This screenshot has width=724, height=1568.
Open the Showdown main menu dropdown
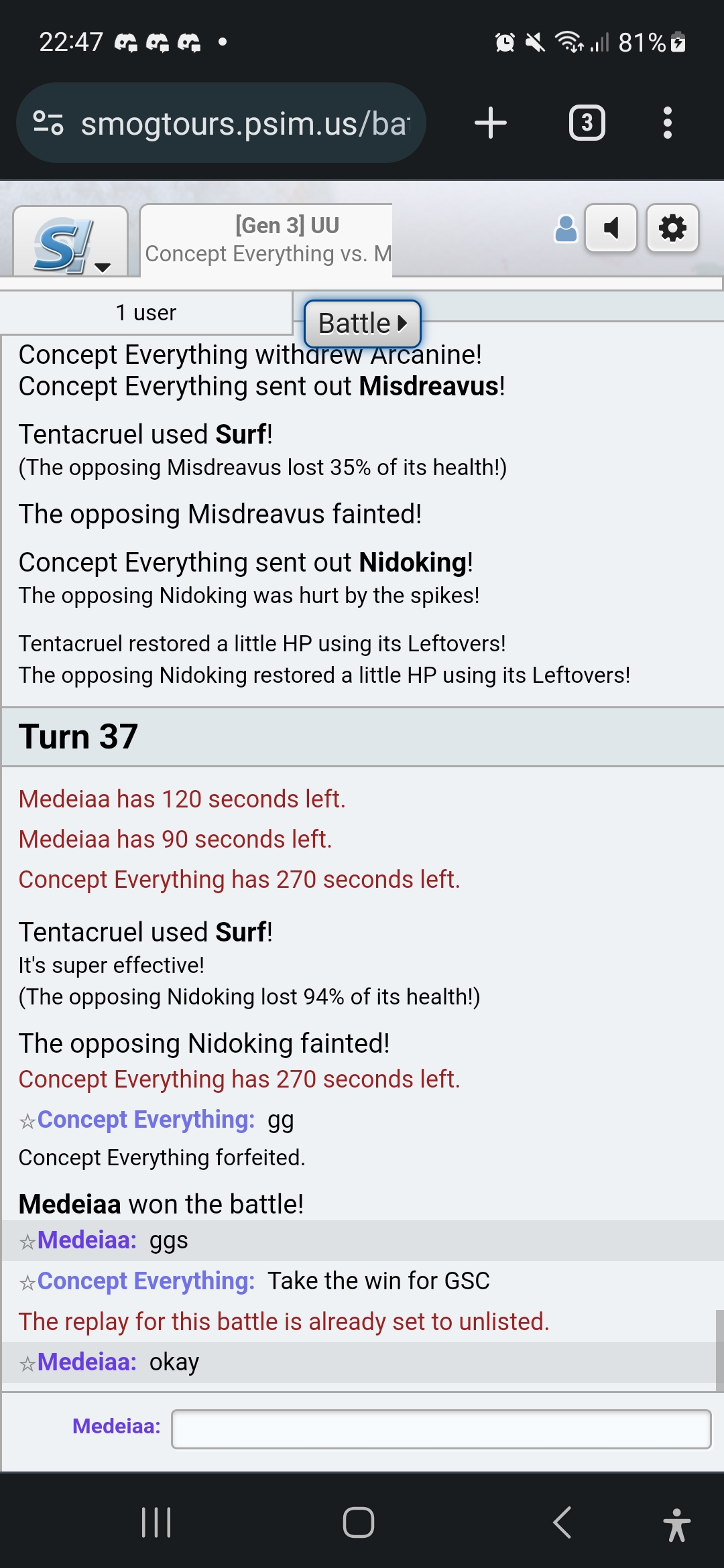point(70,241)
